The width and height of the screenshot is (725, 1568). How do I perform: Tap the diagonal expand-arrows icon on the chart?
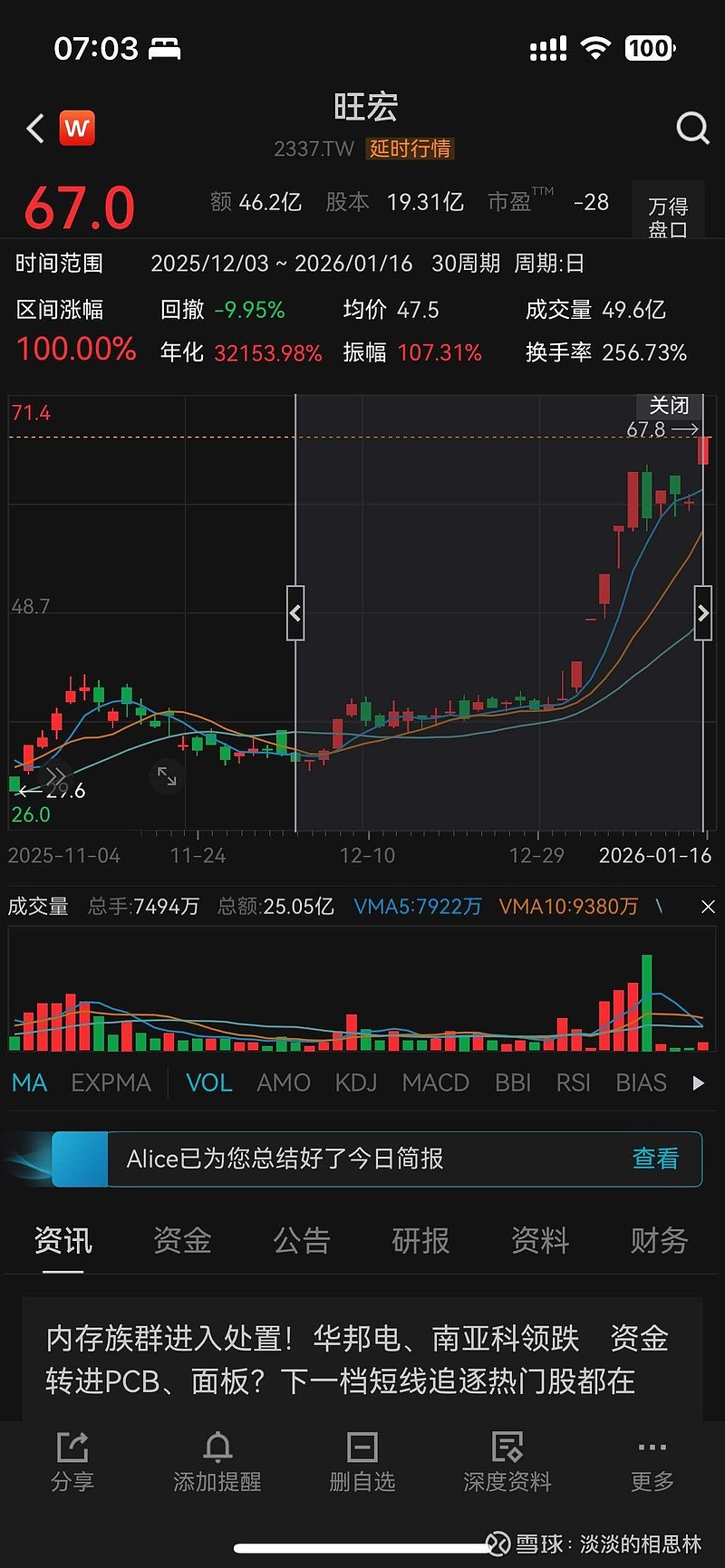pos(167,777)
